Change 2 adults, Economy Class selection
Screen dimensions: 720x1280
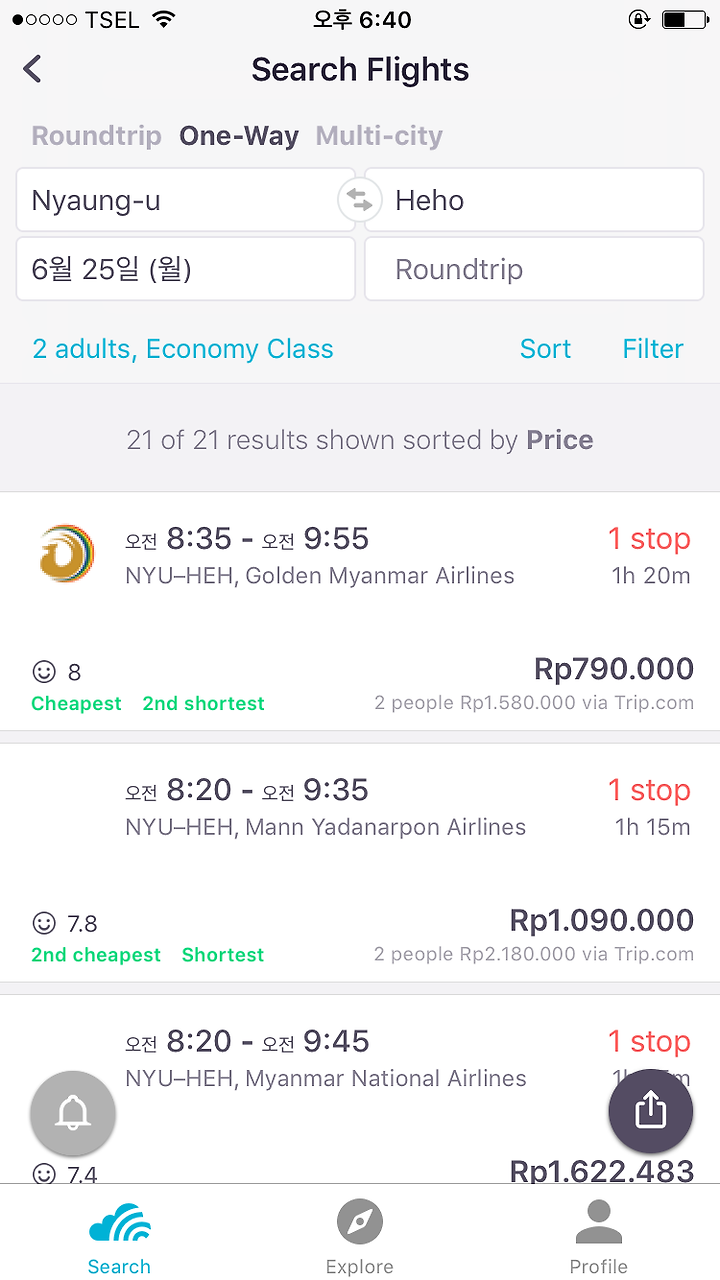[x=183, y=349]
